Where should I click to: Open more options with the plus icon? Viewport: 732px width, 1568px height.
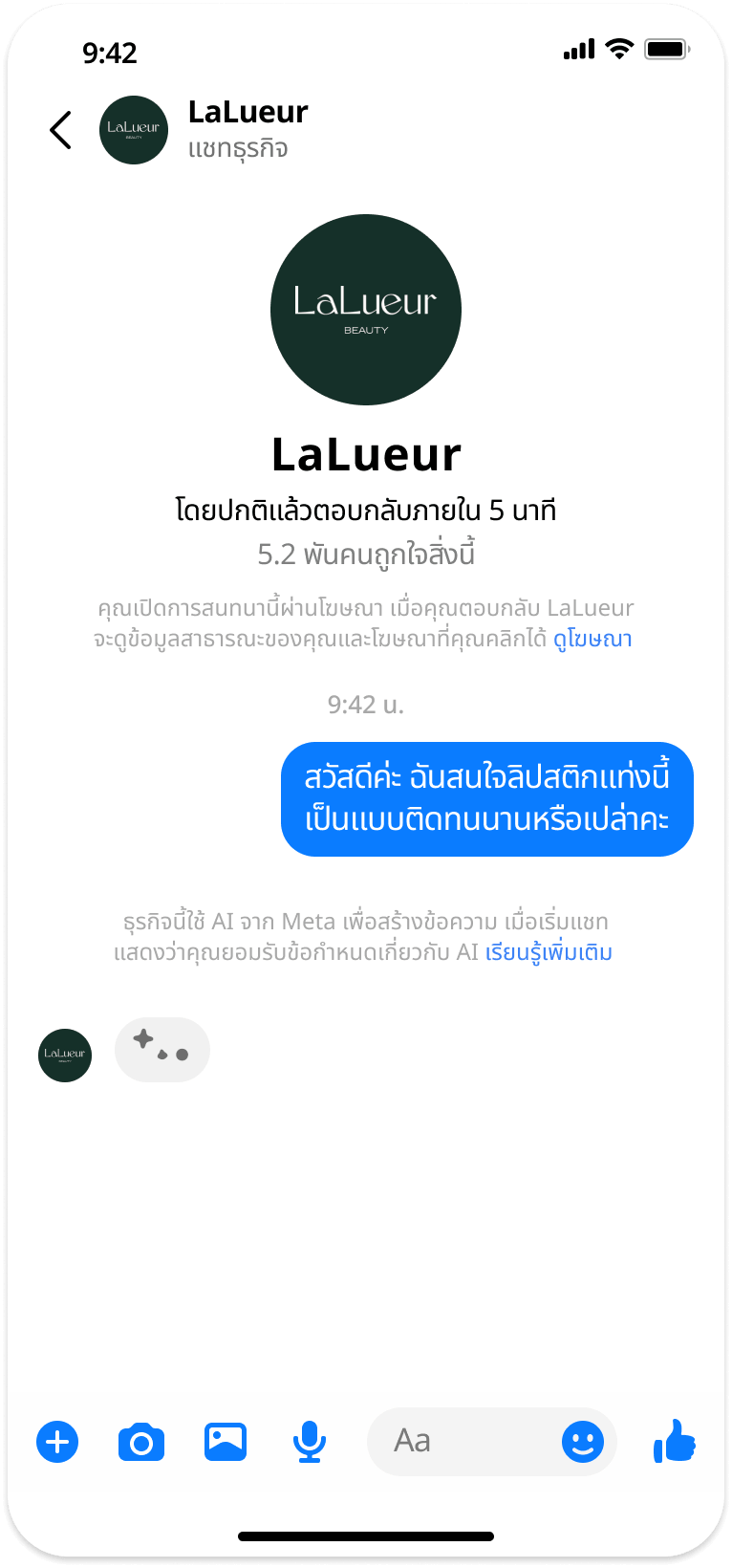pos(57,1442)
